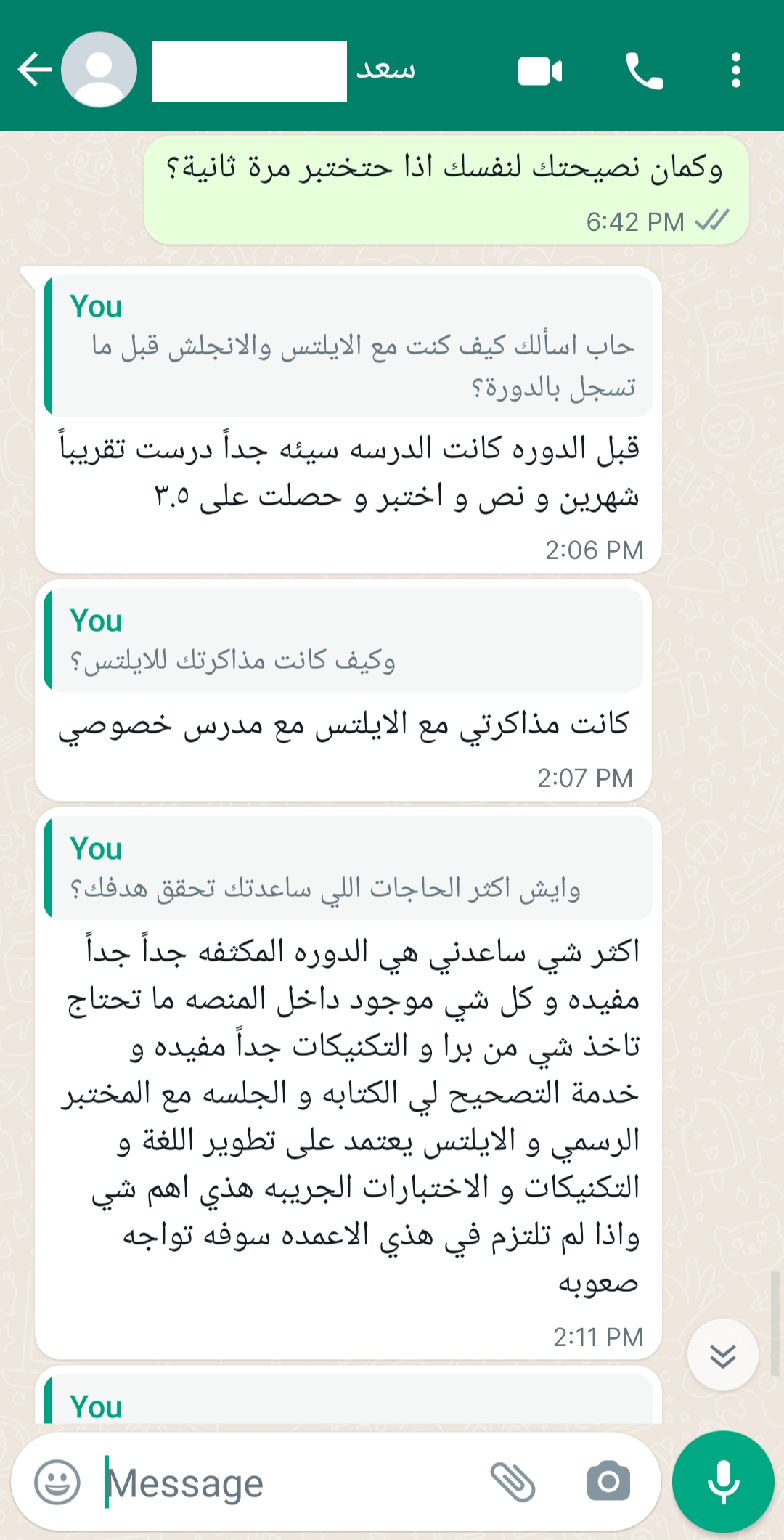Open the chat overflow menu

[735, 71]
